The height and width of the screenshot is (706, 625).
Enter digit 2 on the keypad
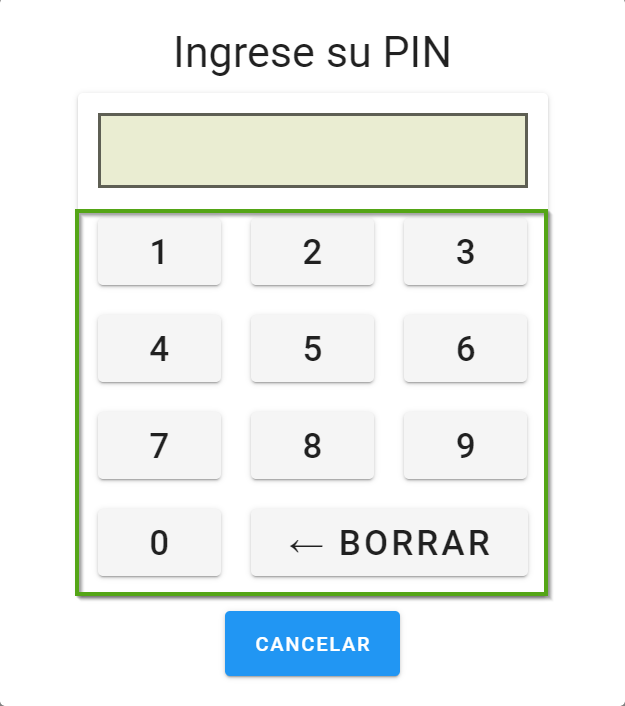click(x=312, y=252)
